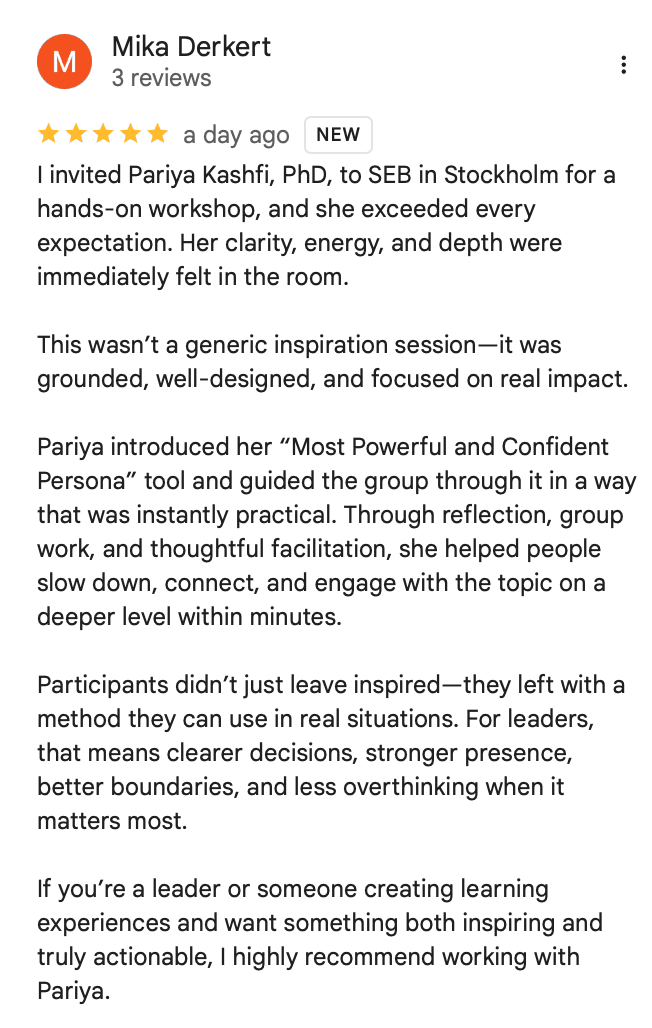This screenshot has width=652, height=1028.
Task: Open Mika Derkert's reviewer profile avatar
Action: (64, 62)
